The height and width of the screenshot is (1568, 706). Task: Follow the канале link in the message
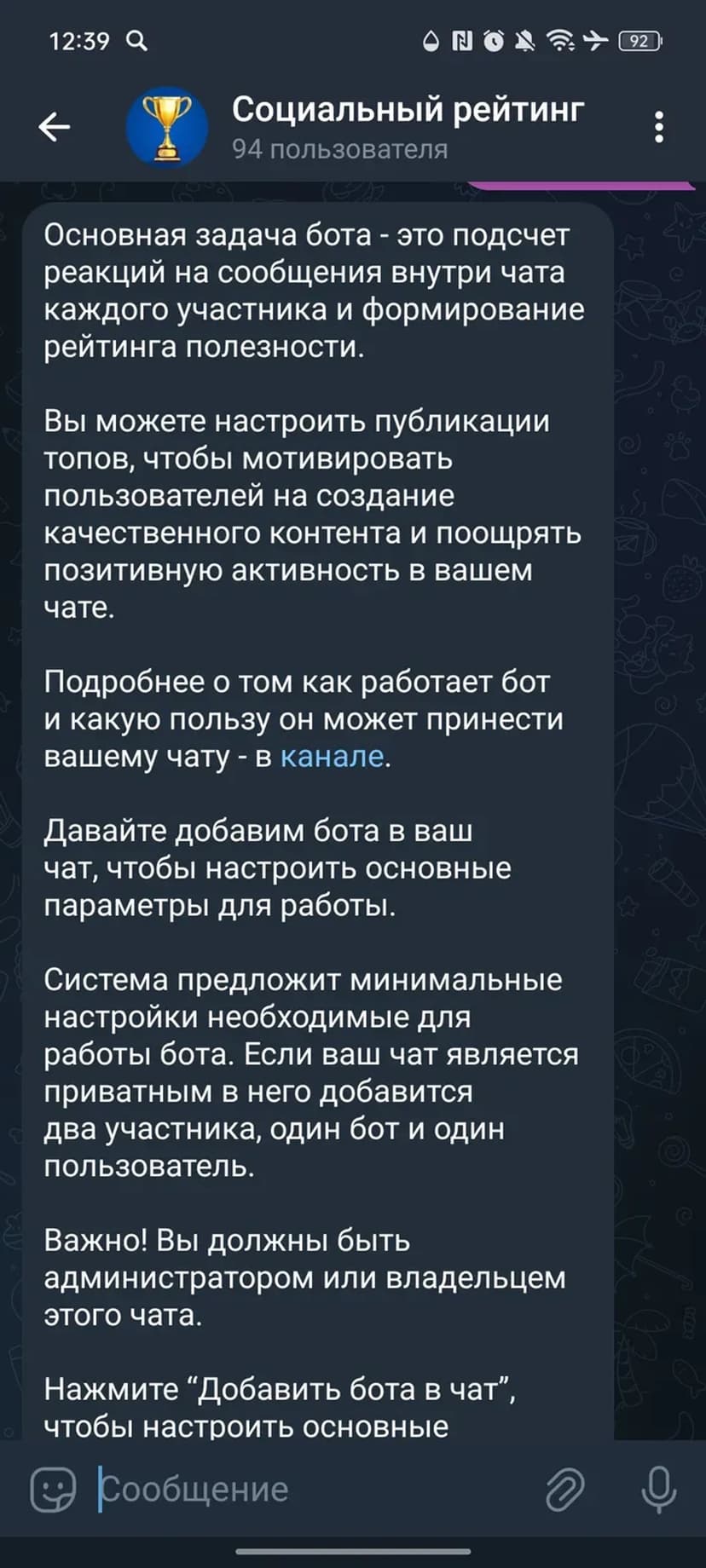pyautogui.click(x=332, y=757)
